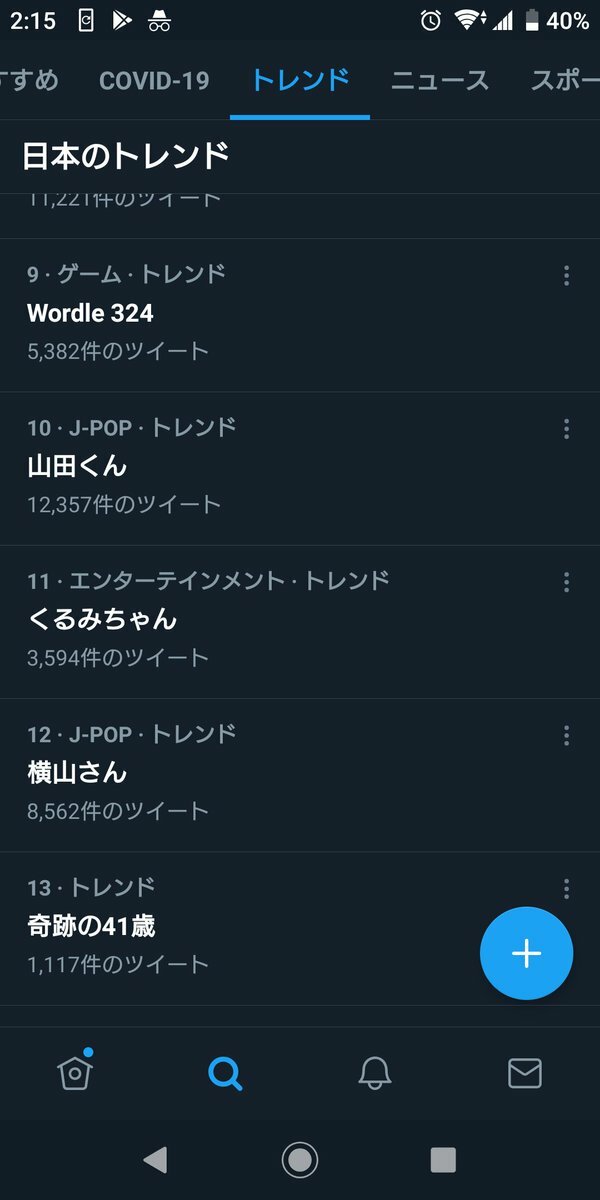Switch to the COVID-19 tab

tap(154, 80)
